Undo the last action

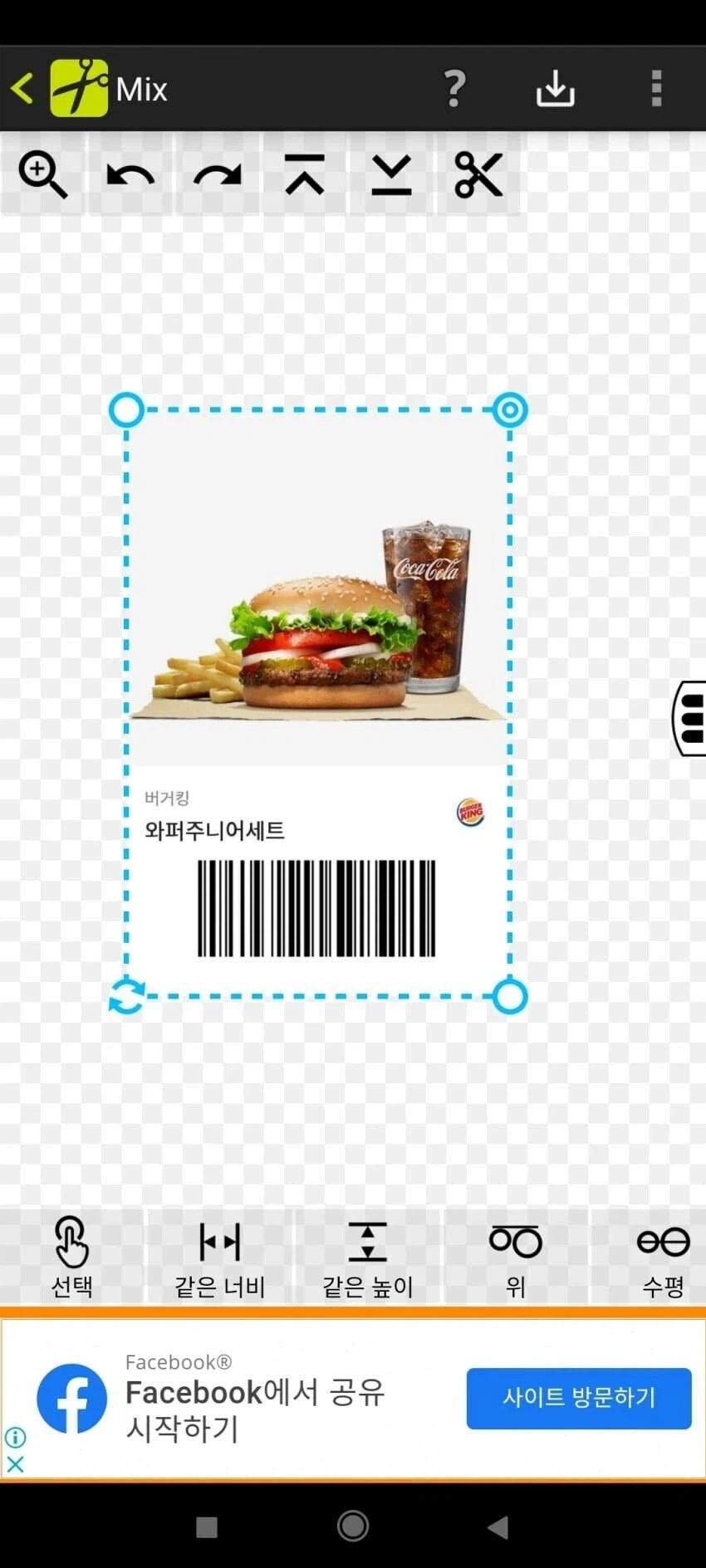coord(130,174)
